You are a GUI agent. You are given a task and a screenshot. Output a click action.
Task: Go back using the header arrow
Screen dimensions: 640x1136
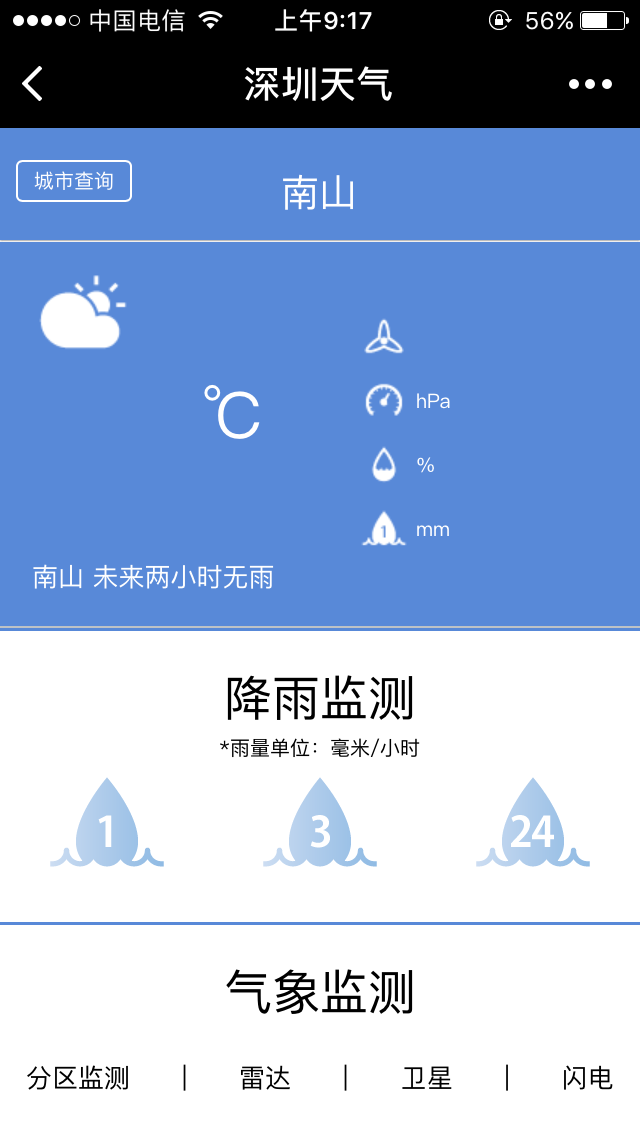pos(33,84)
